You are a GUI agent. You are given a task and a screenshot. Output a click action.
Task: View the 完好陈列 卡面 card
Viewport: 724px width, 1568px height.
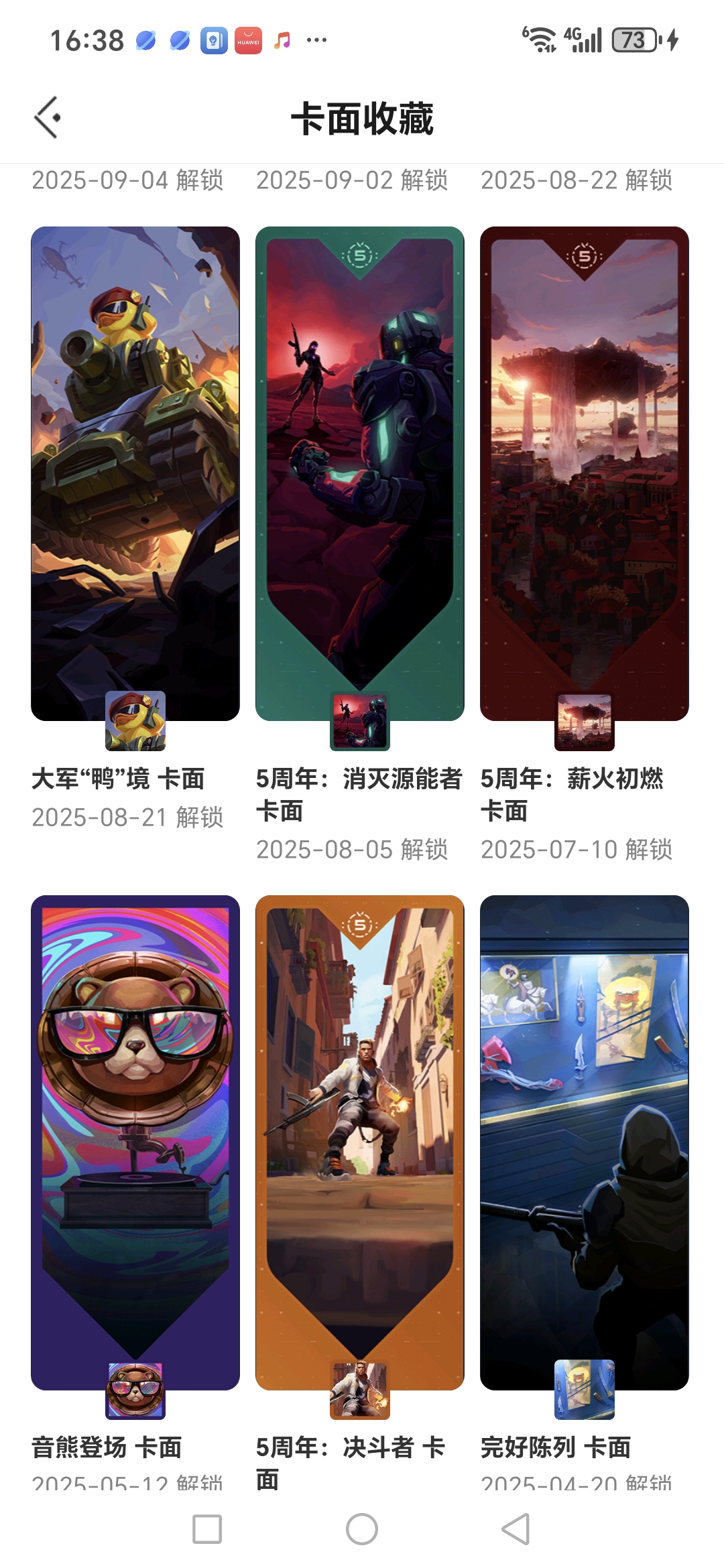pos(585,1142)
